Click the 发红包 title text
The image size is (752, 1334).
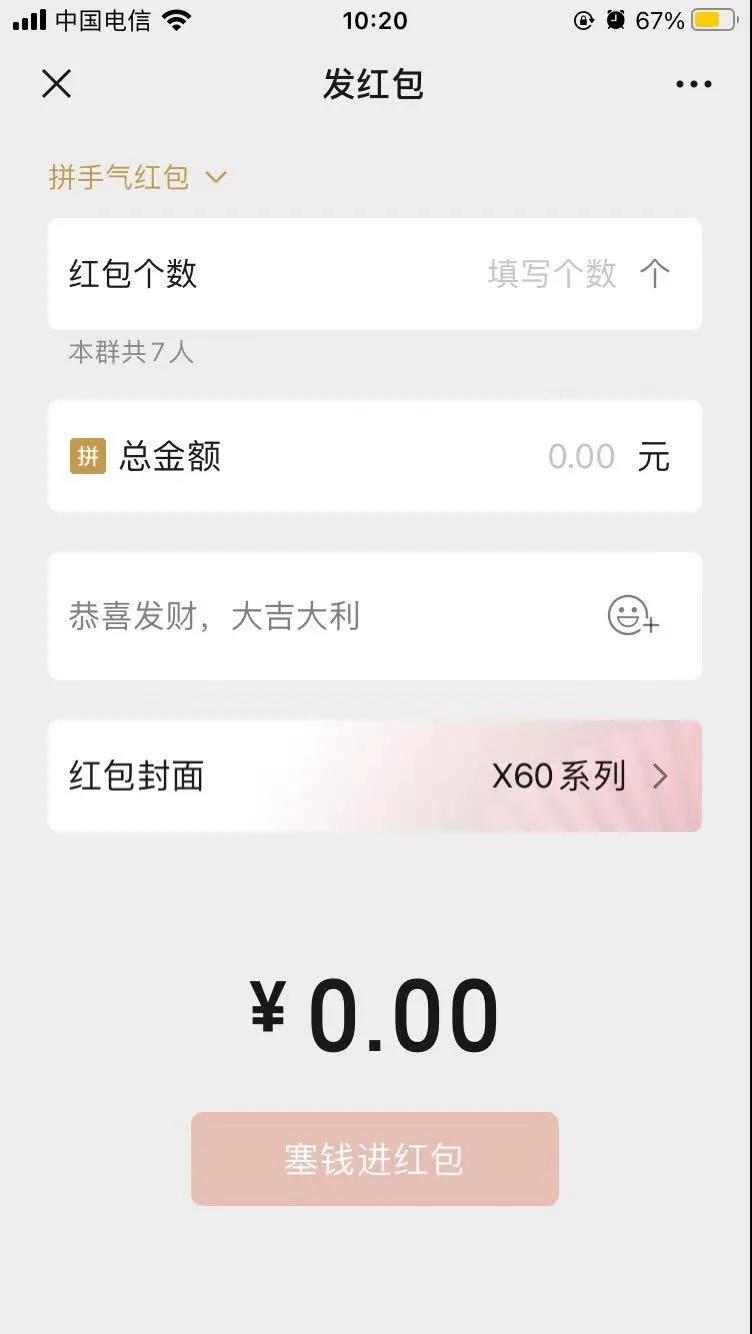(x=375, y=86)
